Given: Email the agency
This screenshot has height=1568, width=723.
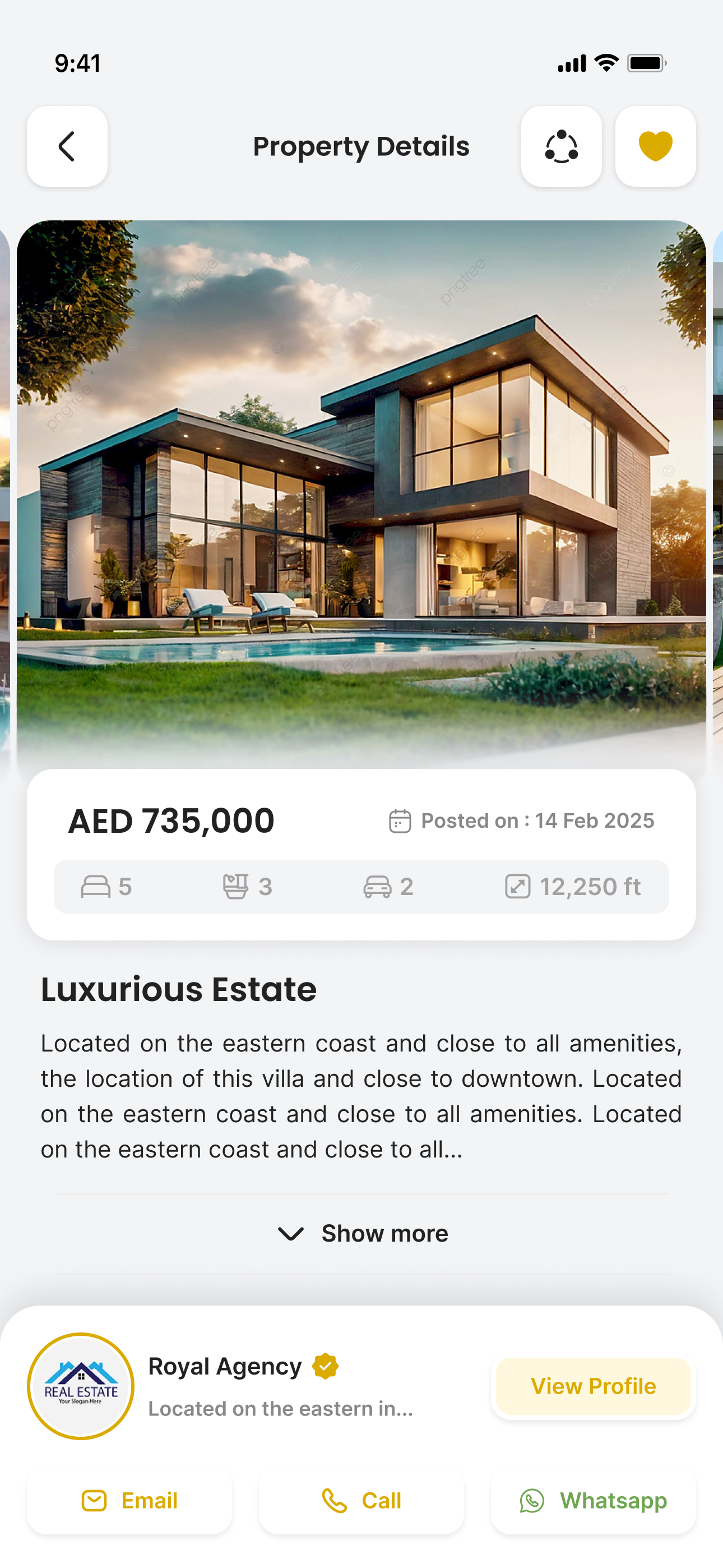Looking at the screenshot, I should point(129,1501).
